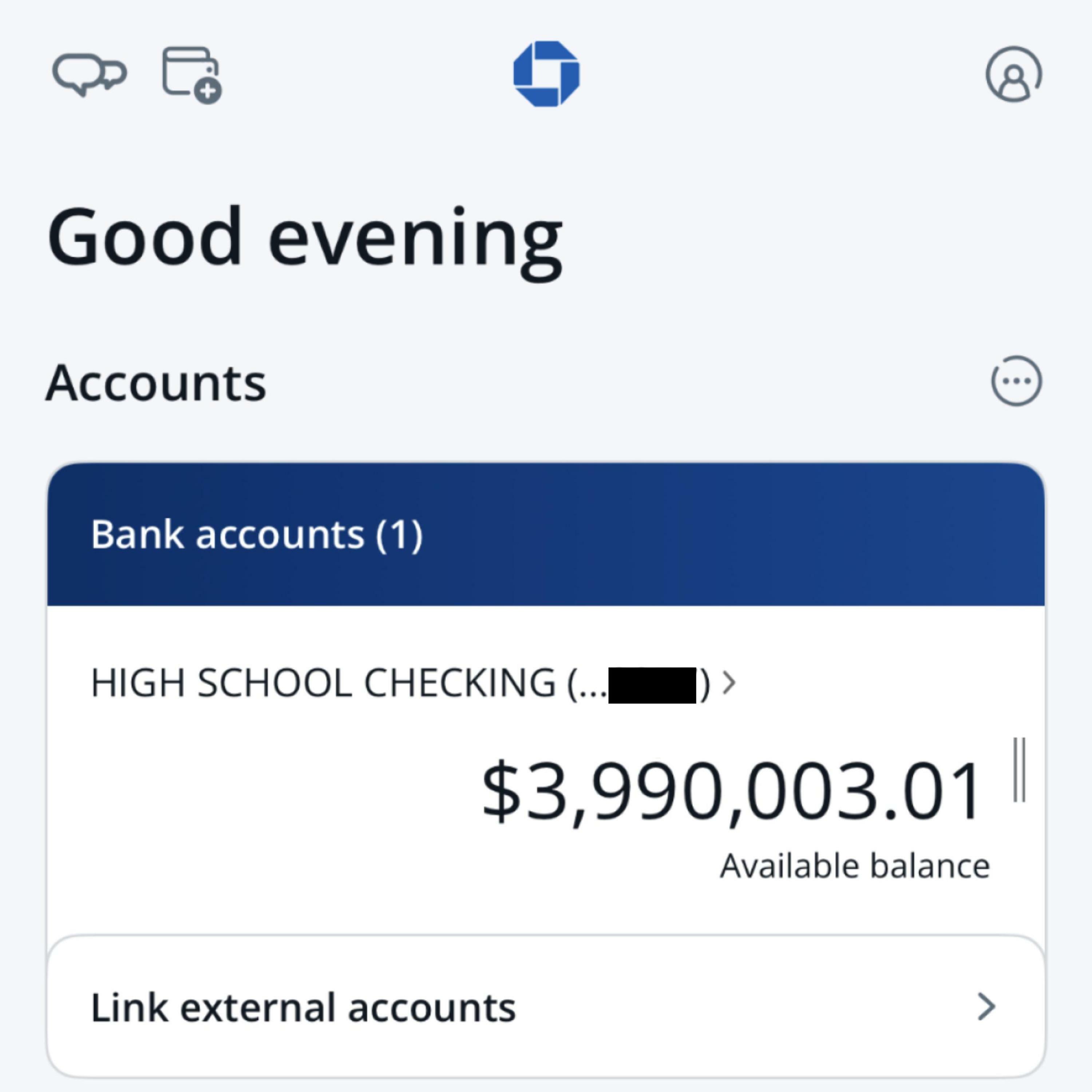This screenshot has height=1092, width=1092.
Task: Tap the add account wallet icon
Action: [x=191, y=75]
